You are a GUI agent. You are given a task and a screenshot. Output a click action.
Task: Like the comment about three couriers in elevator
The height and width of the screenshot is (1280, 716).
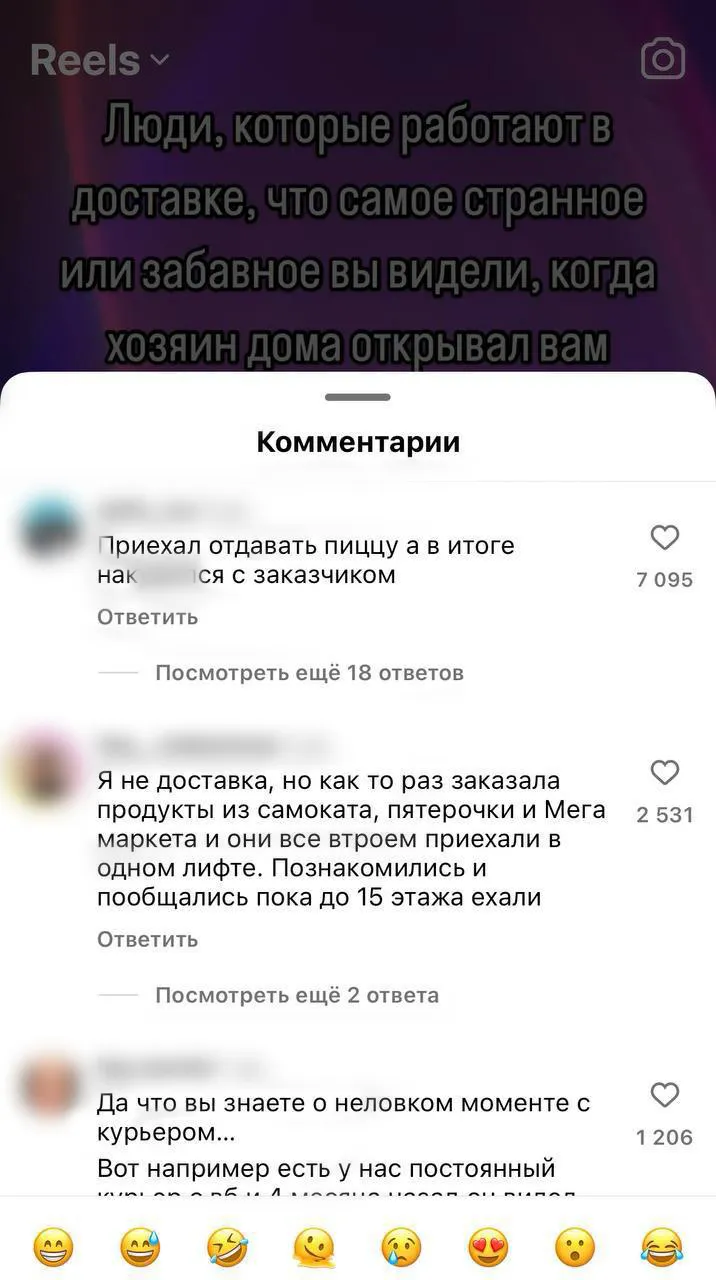665,773
